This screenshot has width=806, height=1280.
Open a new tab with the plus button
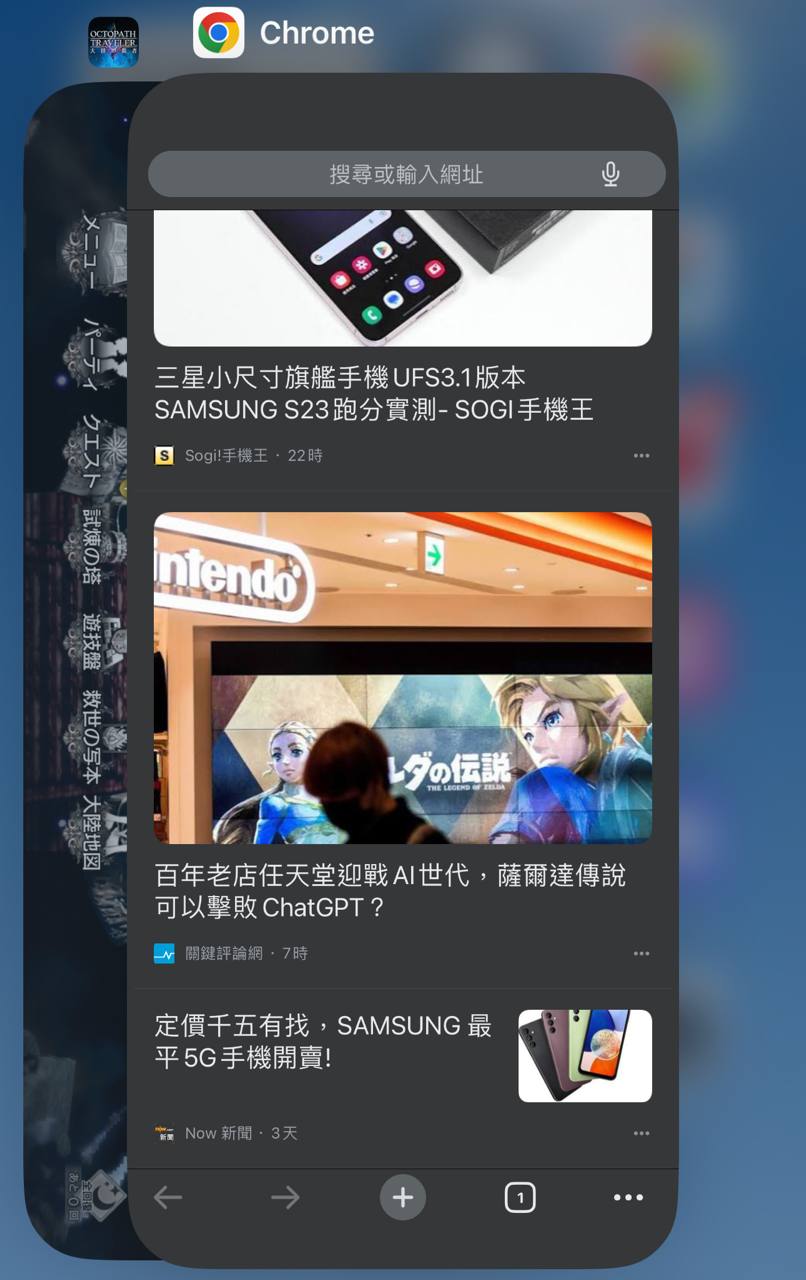[x=403, y=1197]
